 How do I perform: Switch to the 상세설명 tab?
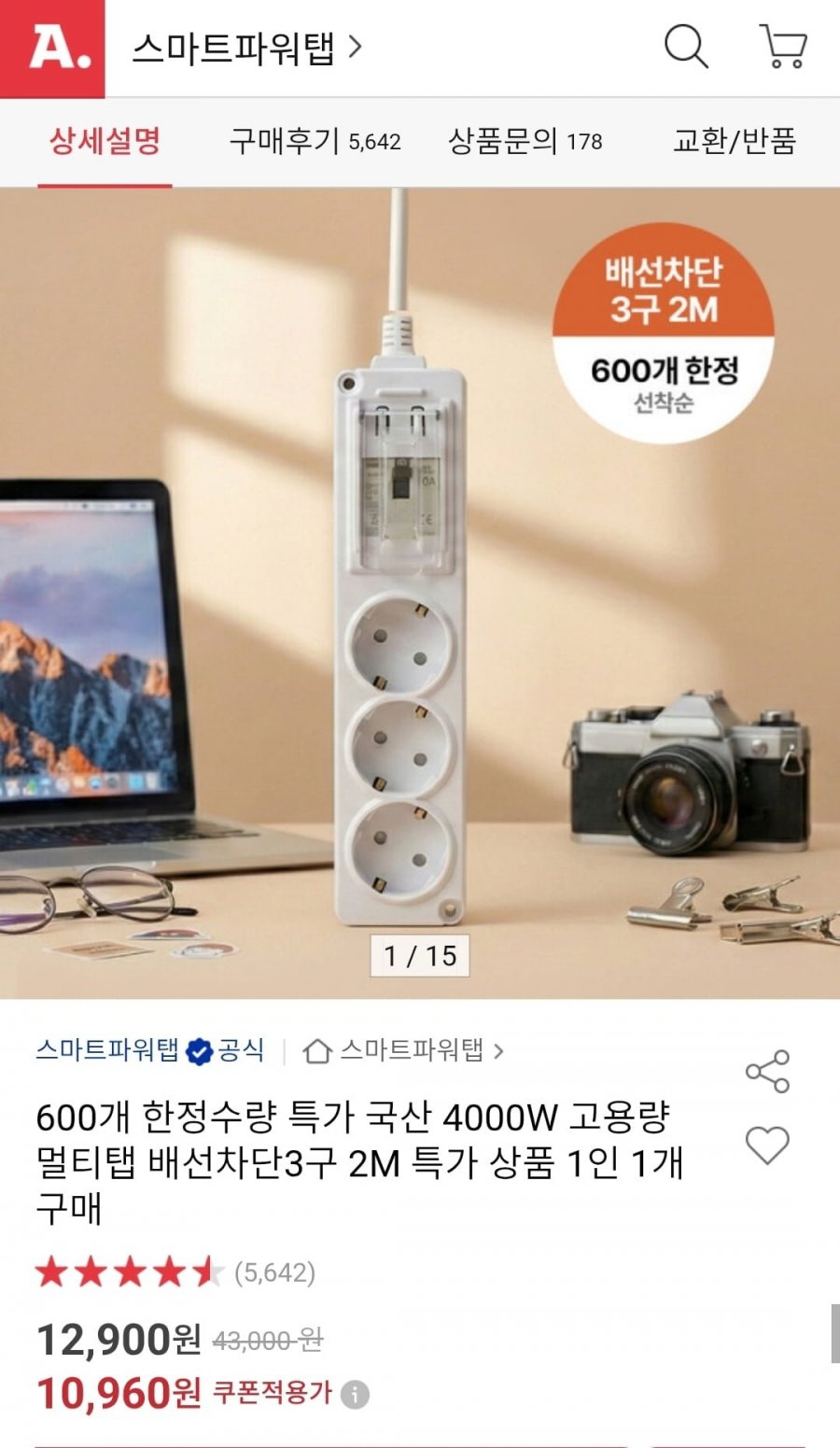click(105, 142)
